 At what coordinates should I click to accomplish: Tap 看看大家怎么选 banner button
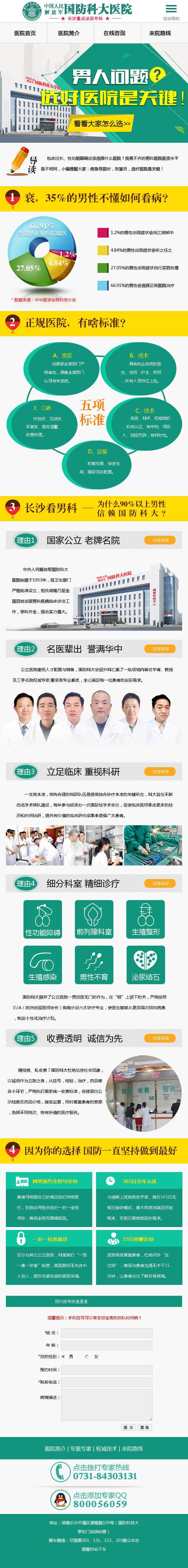click(x=102, y=124)
